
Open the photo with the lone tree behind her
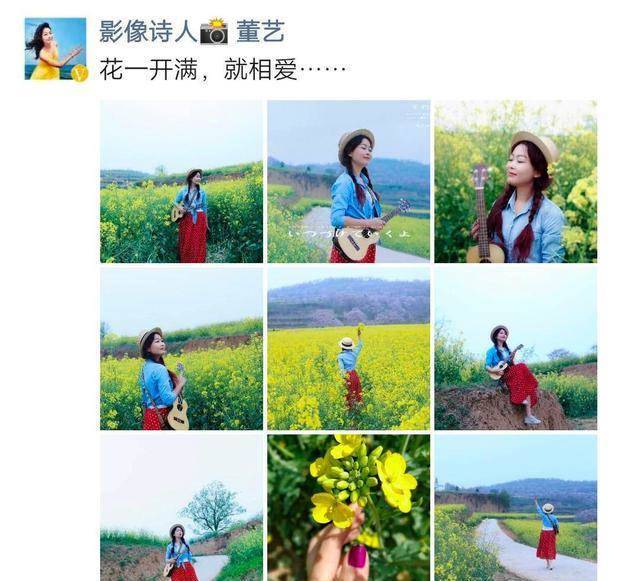pos(181,507)
